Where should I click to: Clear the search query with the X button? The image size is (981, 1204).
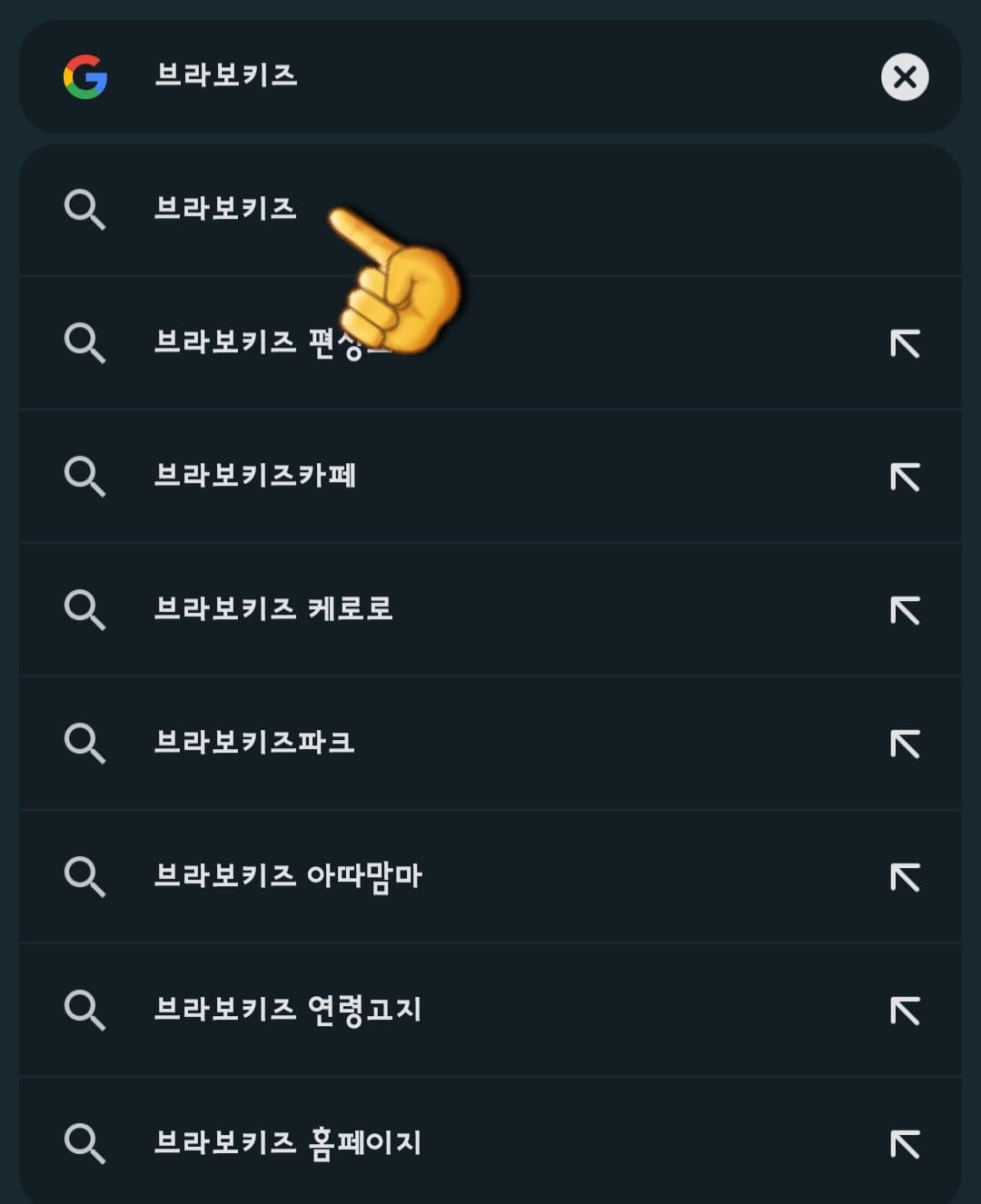coord(905,77)
